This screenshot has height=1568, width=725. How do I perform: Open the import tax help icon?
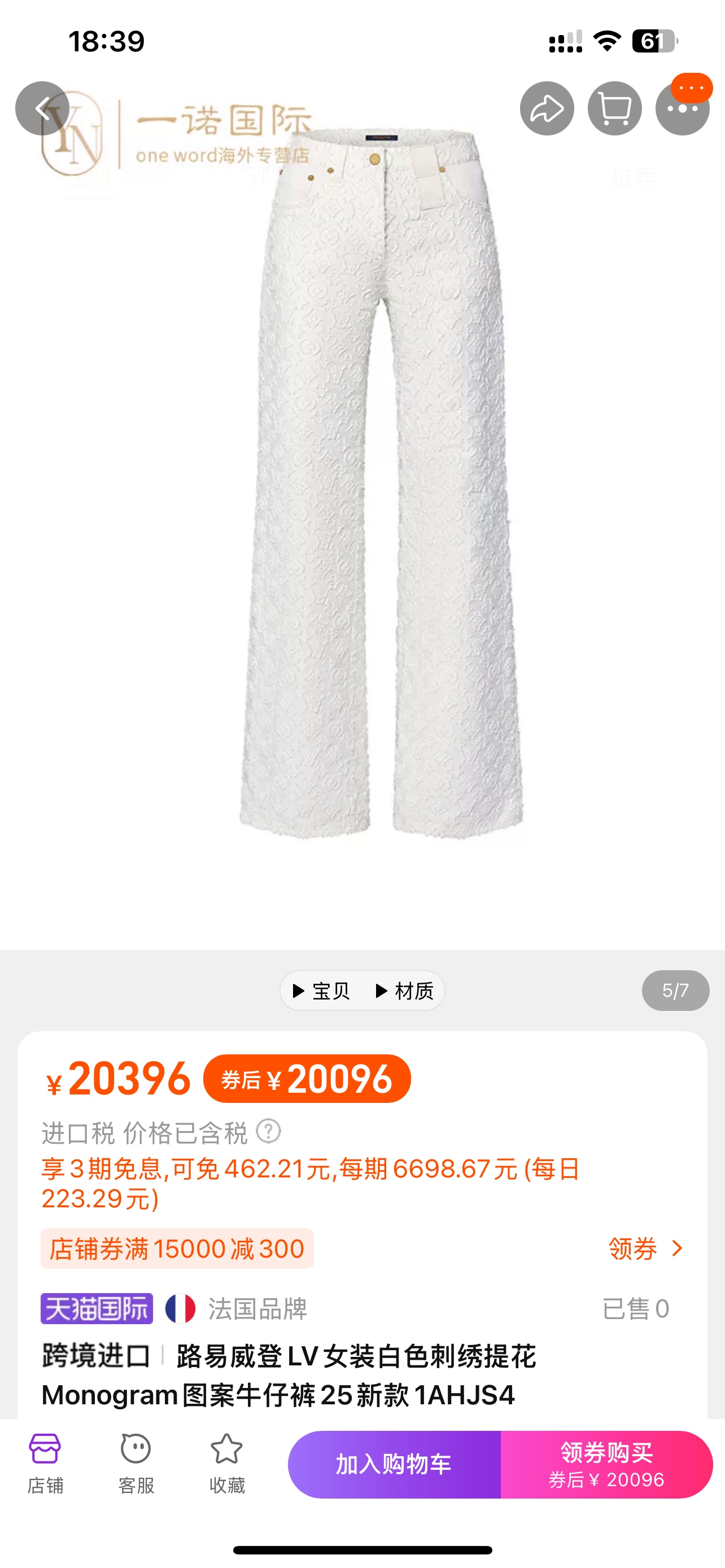click(x=268, y=1132)
